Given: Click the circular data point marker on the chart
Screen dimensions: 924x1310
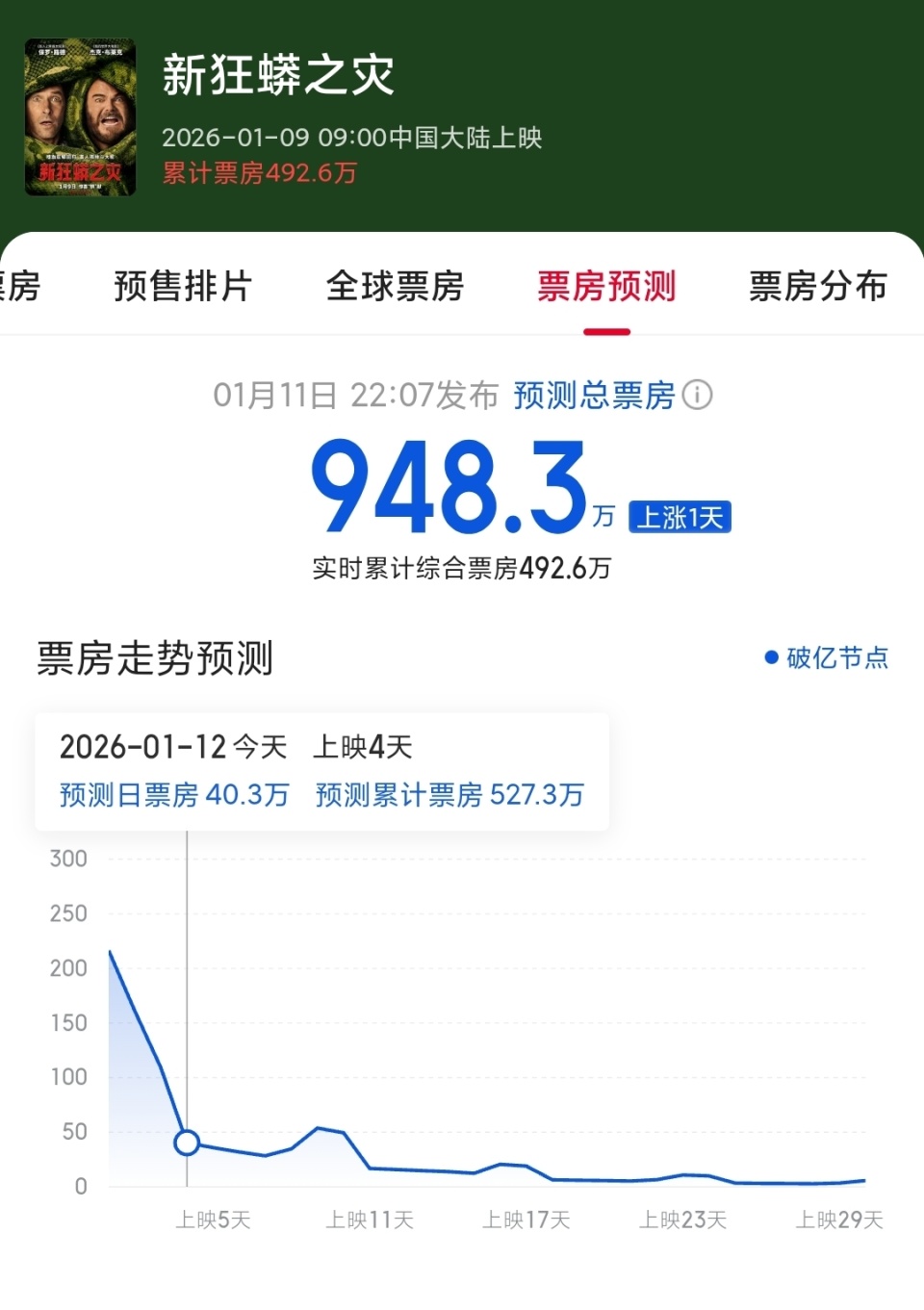Looking at the screenshot, I should (x=187, y=1143).
